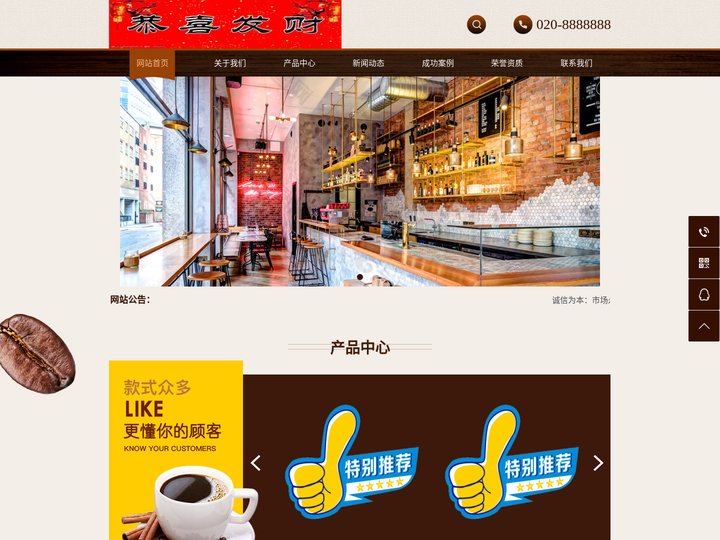Switch to 产品中心 section
This screenshot has width=720, height=540.
pos(299,63)
